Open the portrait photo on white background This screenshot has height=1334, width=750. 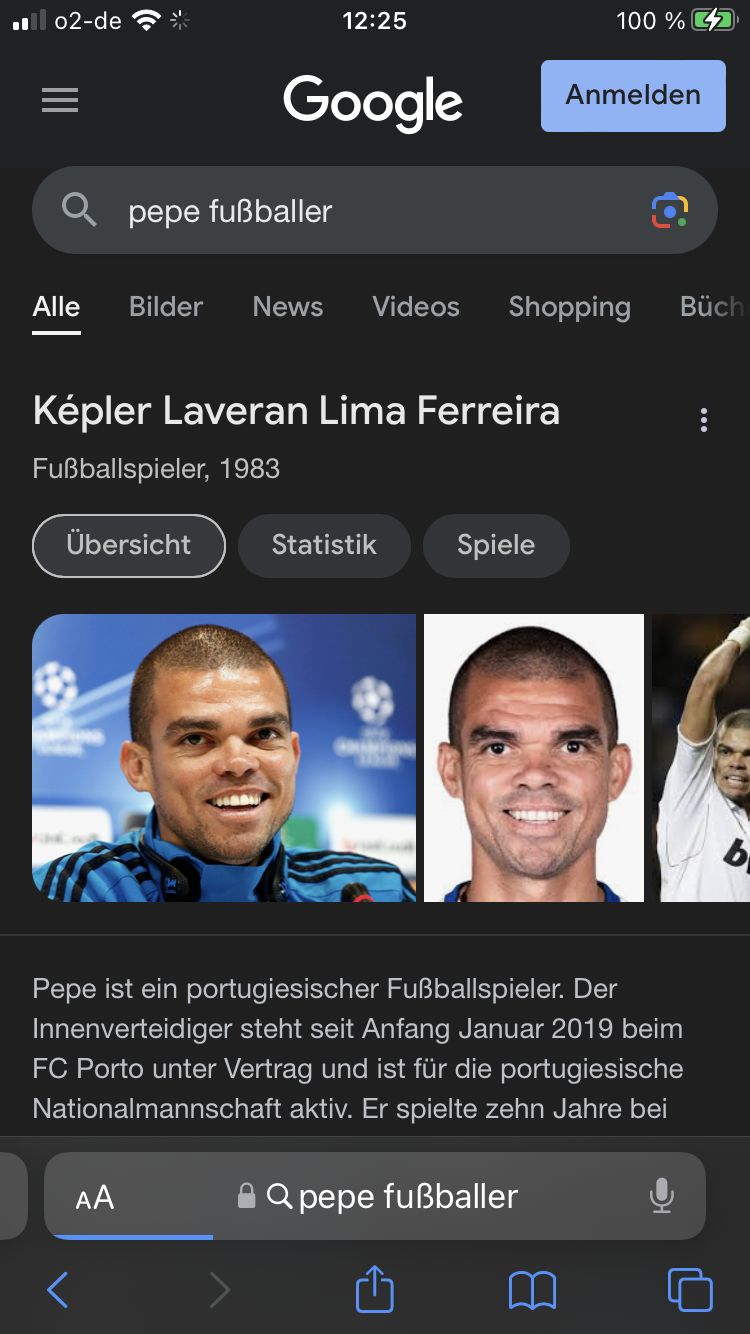pyautogui.click(x=534, y=758)
